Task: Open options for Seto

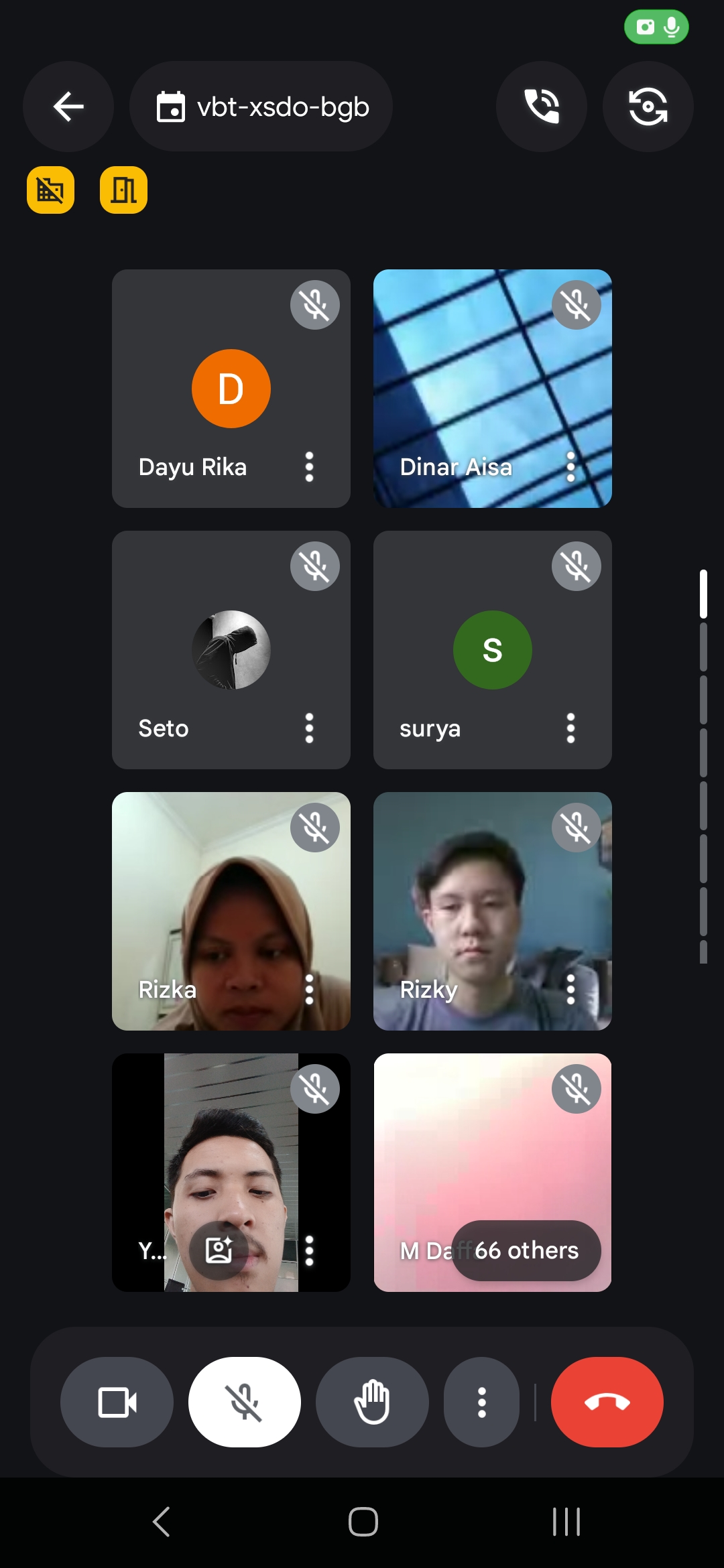Action: 309,728
